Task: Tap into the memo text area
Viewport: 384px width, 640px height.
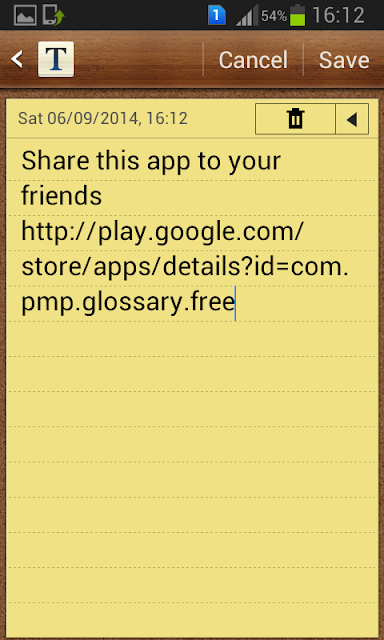Action: (x=192, y=387)
